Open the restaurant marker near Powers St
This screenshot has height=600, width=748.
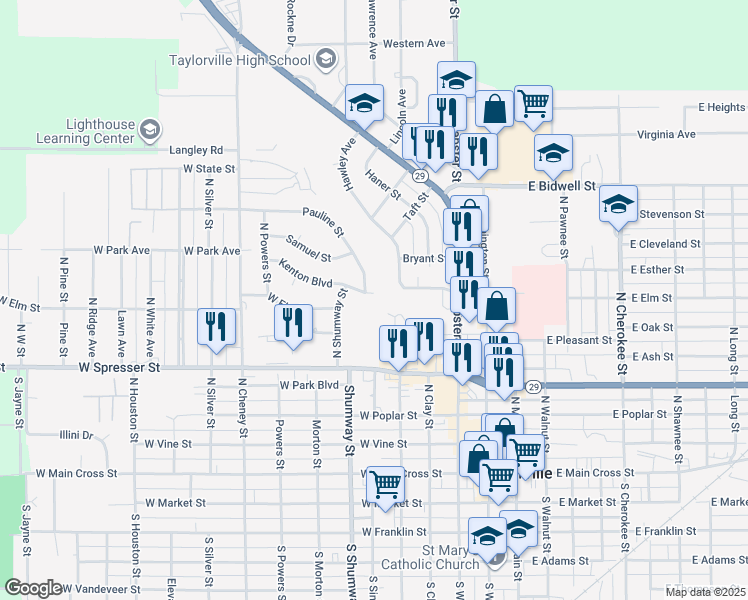(293, 323)
